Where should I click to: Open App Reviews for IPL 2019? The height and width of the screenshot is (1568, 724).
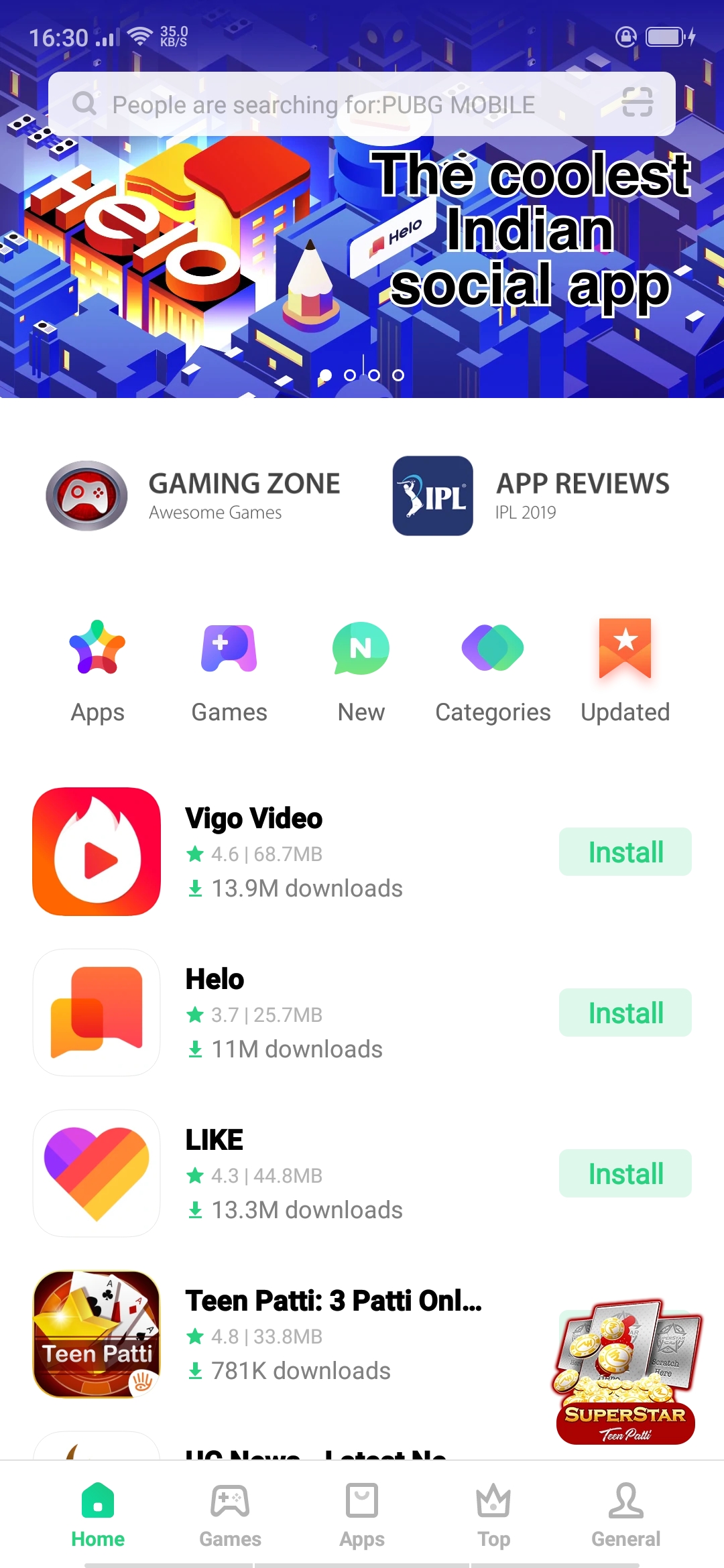[531, 496]
